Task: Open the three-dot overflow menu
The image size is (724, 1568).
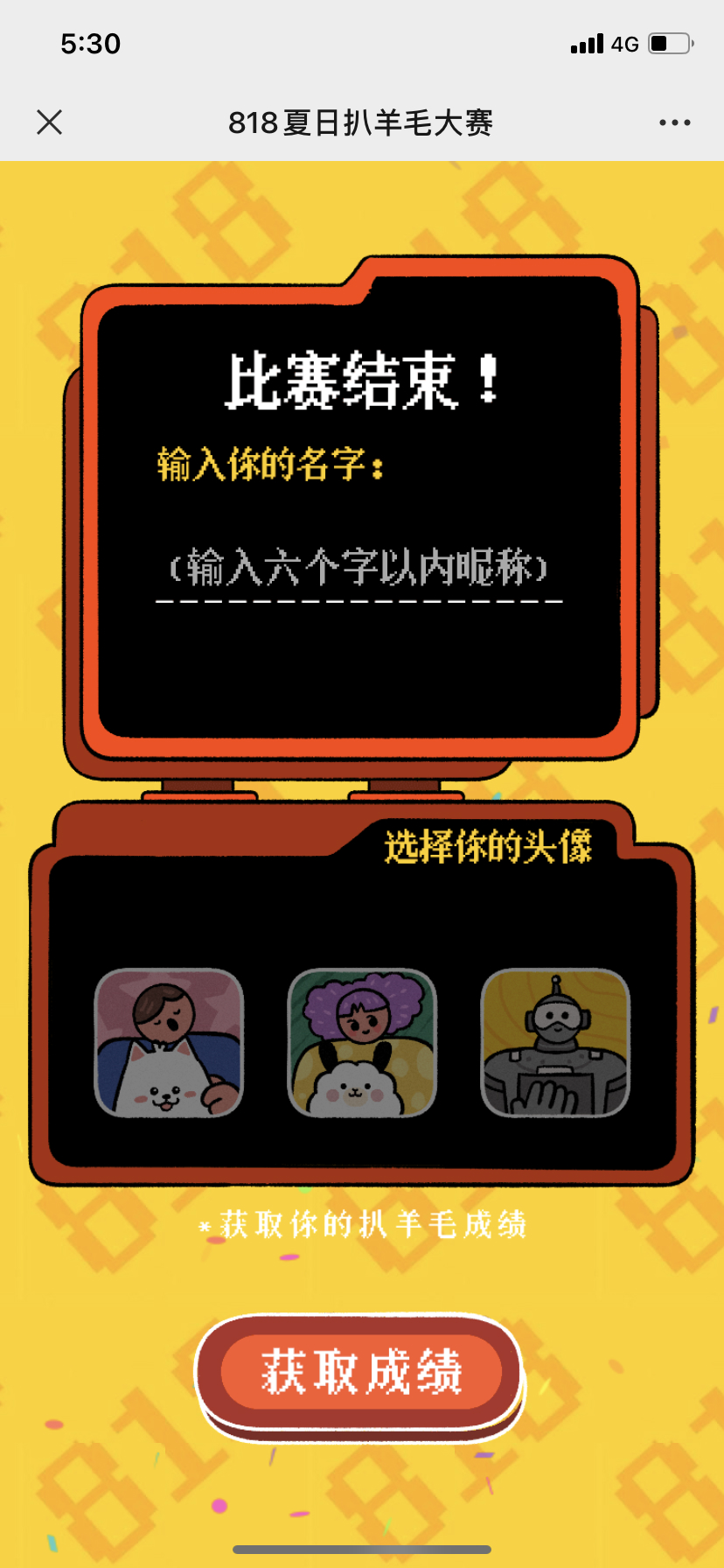Action: (x=674, y=122)
